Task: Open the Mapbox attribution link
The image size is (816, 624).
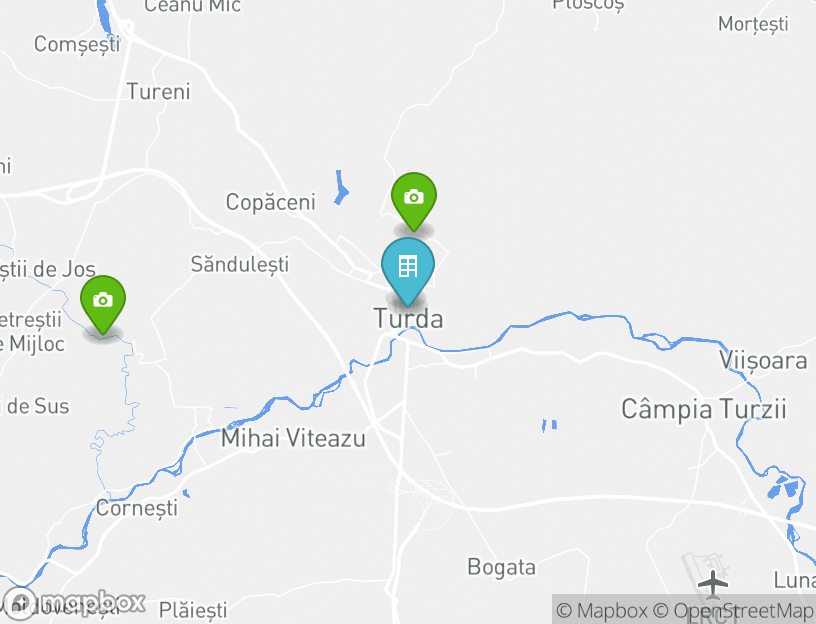Action: coord(602,610)
